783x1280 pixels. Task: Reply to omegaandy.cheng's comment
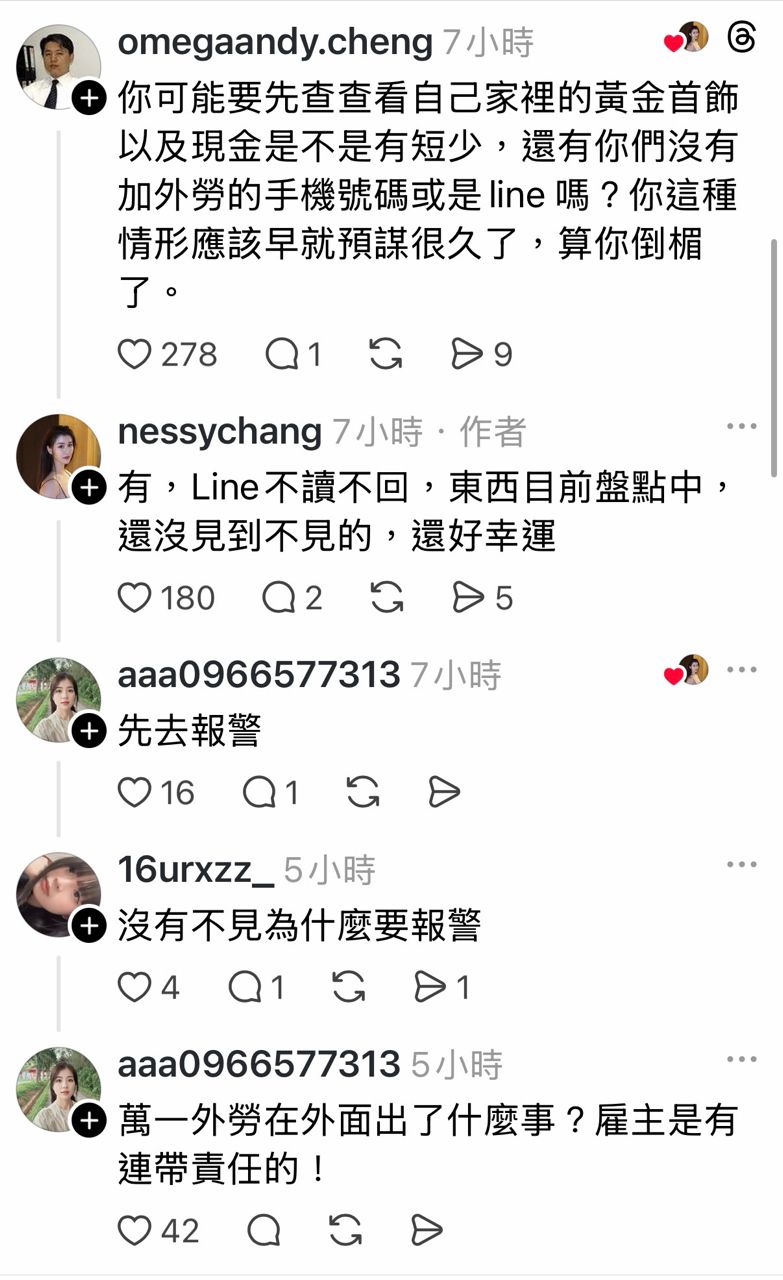(281, 354)
